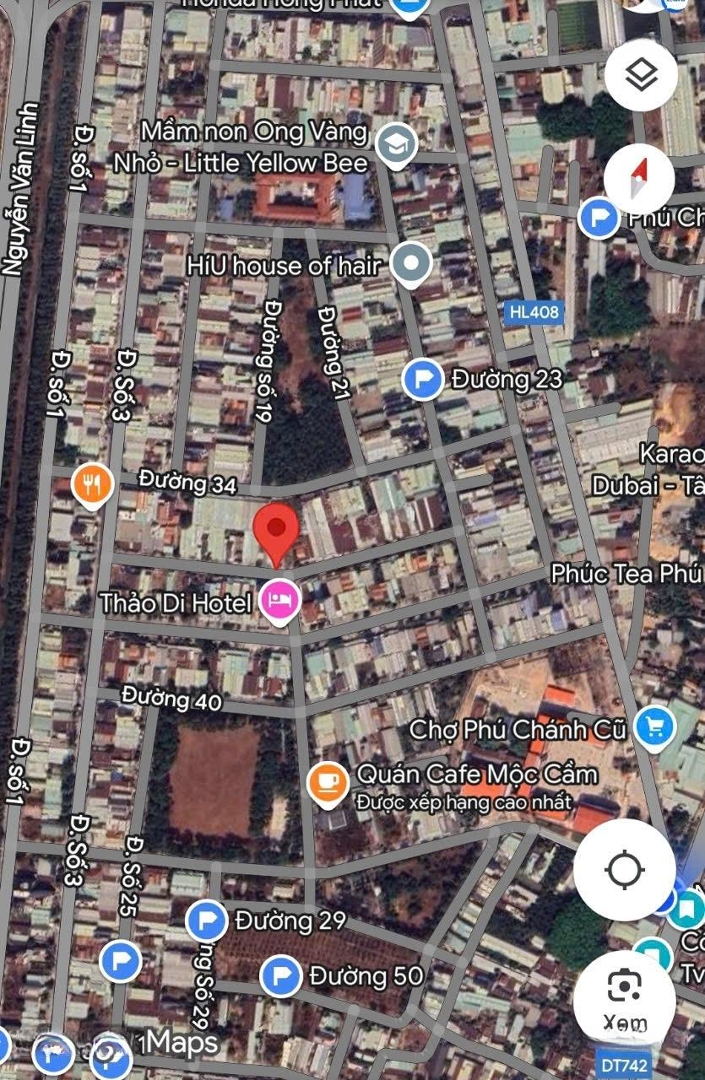Tap the Đường 23 parking marker
Image resolution: width=705 pixels, height=1080 pixels.
(x=423, y=380)
